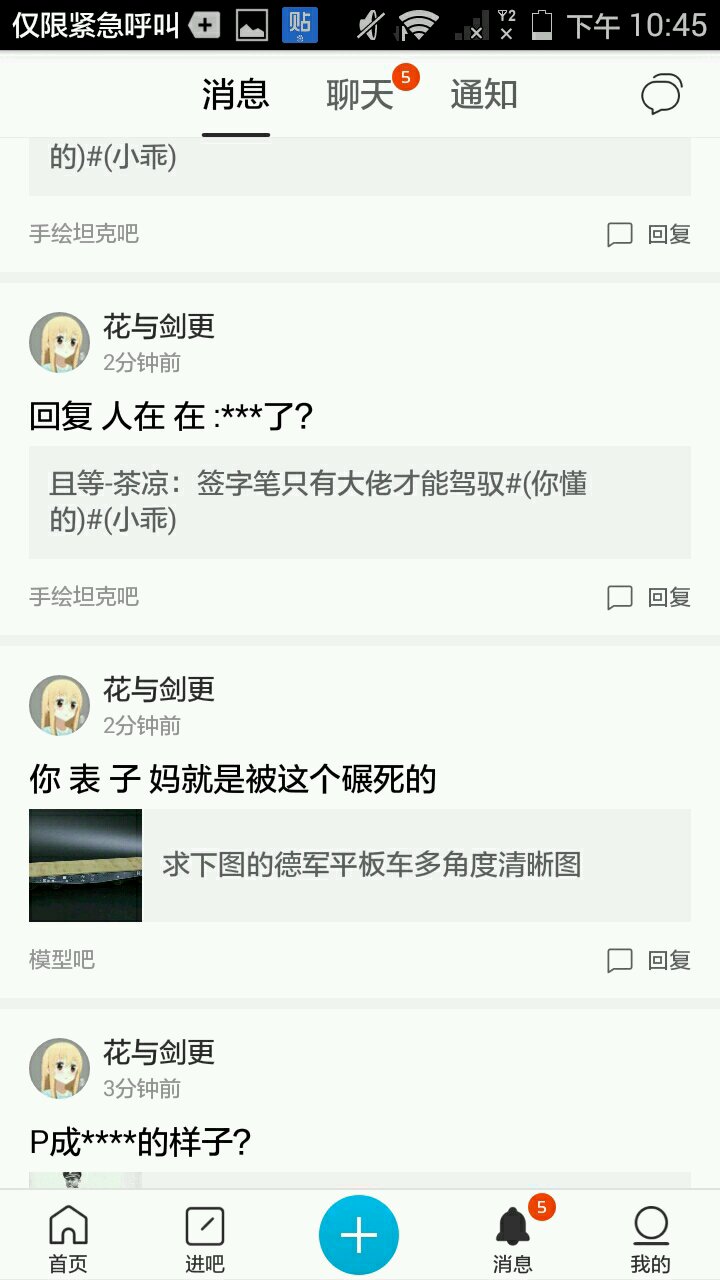
Task: Reply to the 回复 人在 在 message
Action: pos(650,597)
